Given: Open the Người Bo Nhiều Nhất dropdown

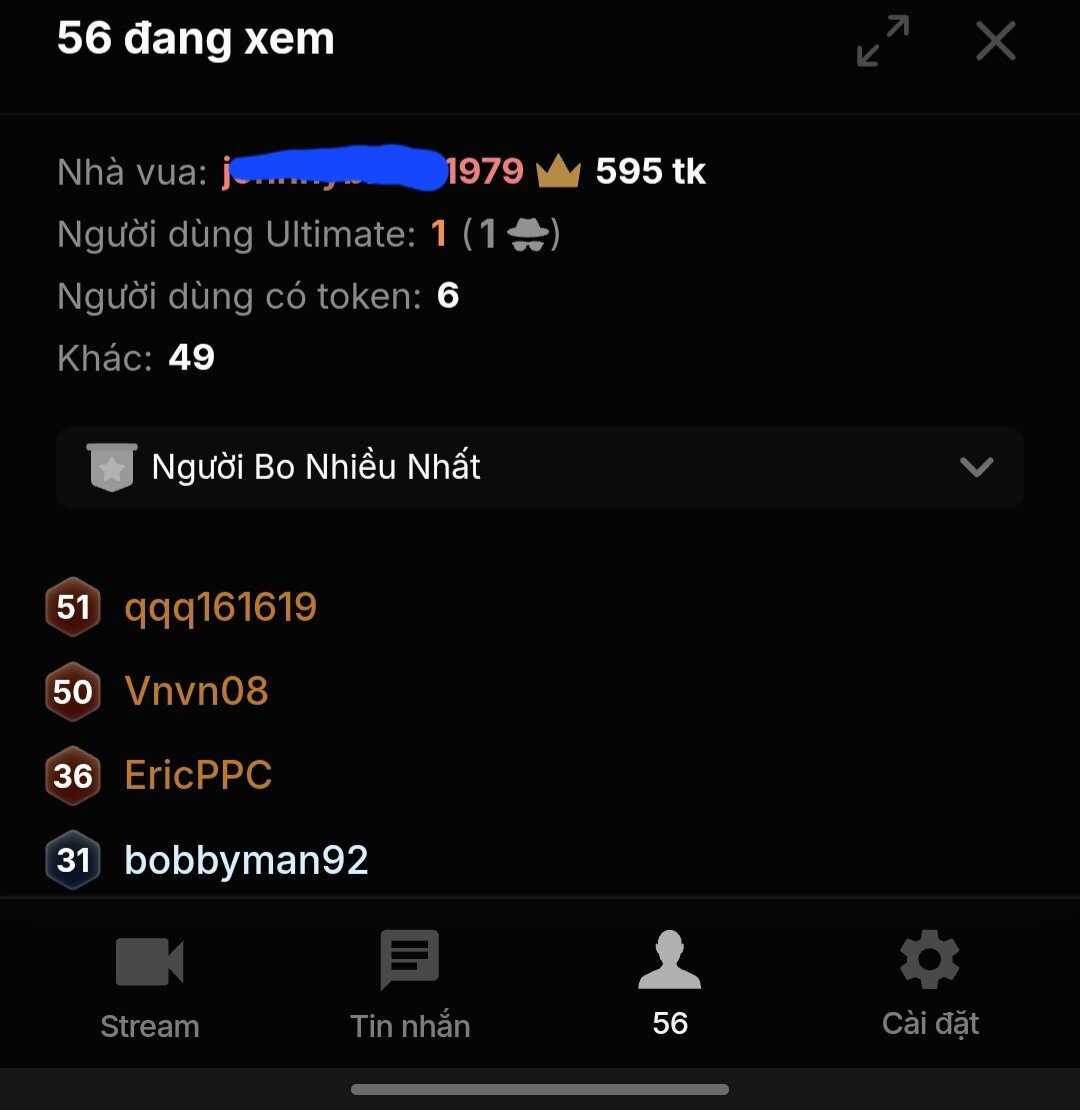Looking at the screenshot, I should 540,467.
